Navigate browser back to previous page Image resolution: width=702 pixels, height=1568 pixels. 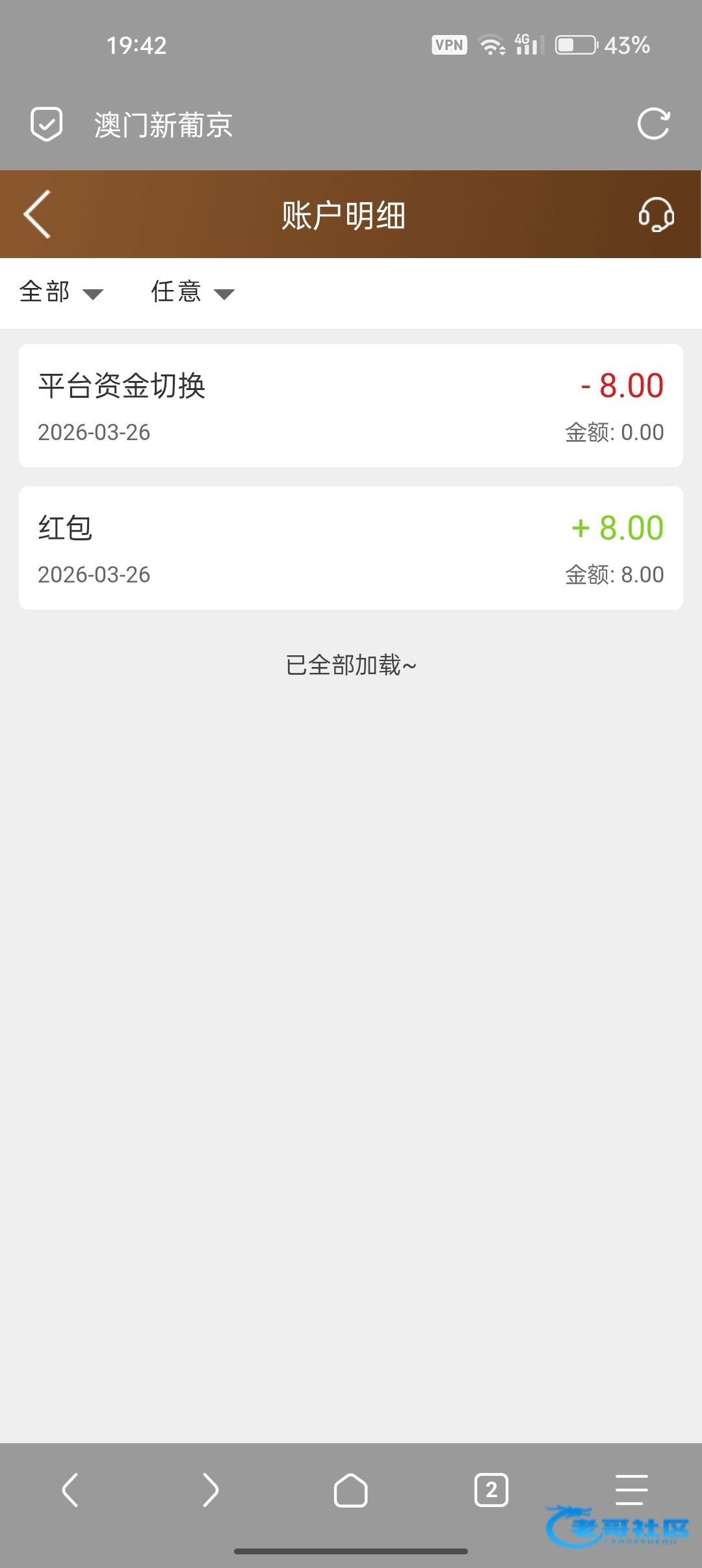[70, 1489]
